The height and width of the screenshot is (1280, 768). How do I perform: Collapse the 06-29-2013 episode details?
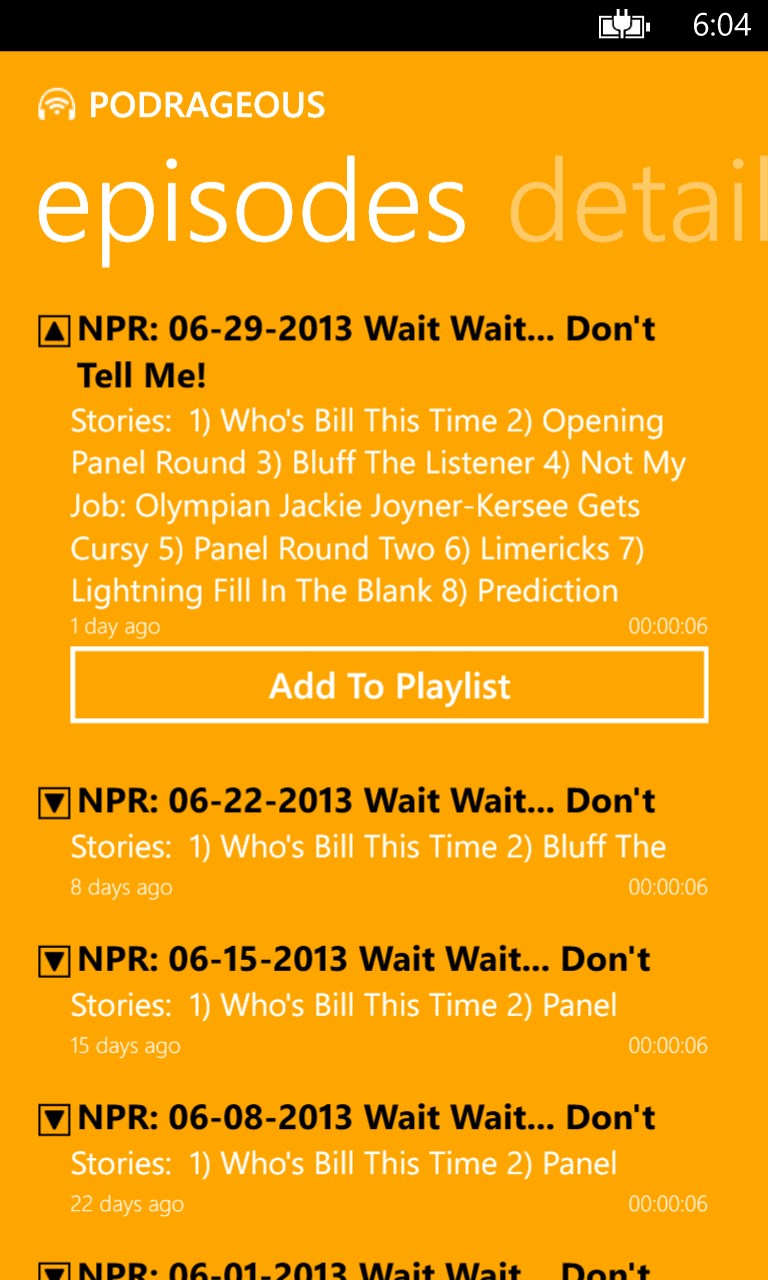click(x=54, y=331)
